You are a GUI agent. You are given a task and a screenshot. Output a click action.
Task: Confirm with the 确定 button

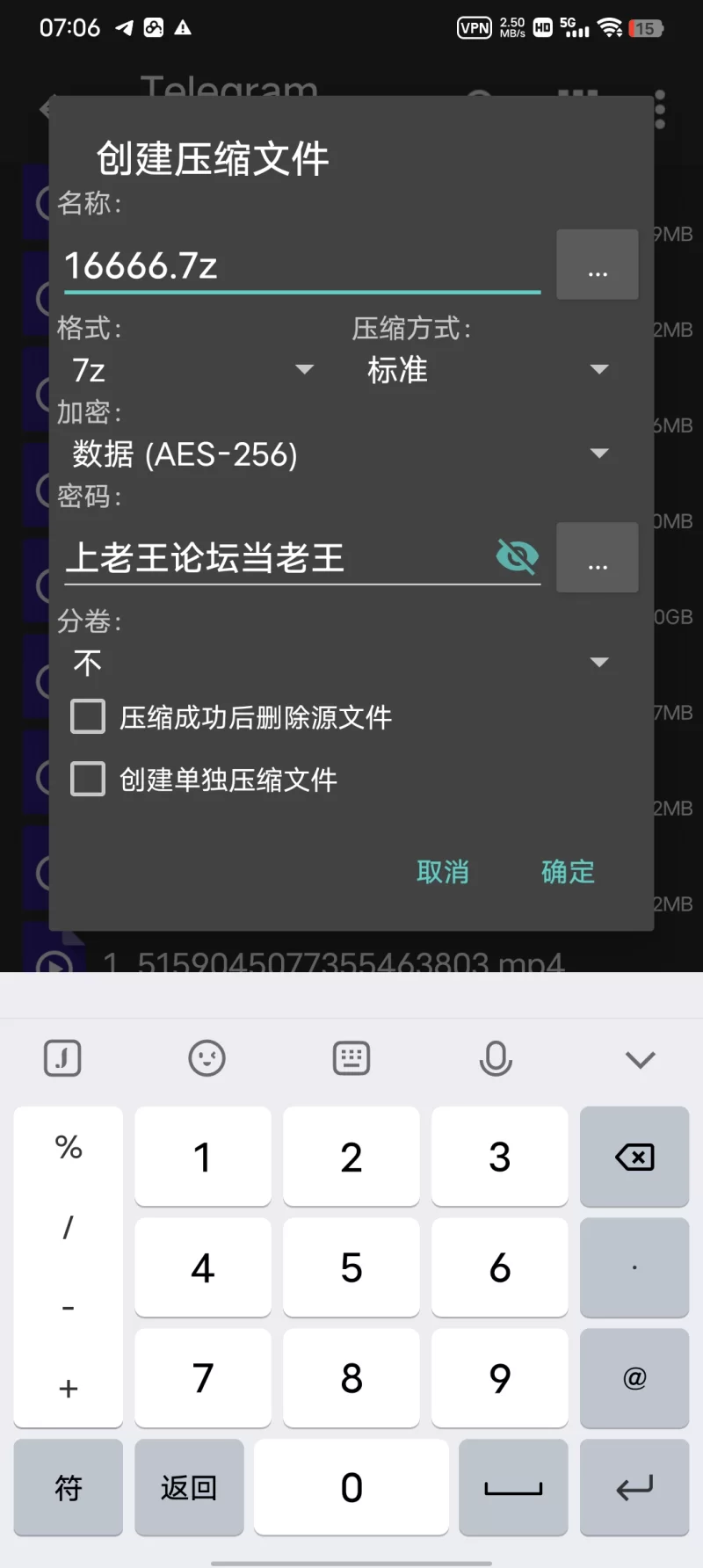tap(568, 872)
